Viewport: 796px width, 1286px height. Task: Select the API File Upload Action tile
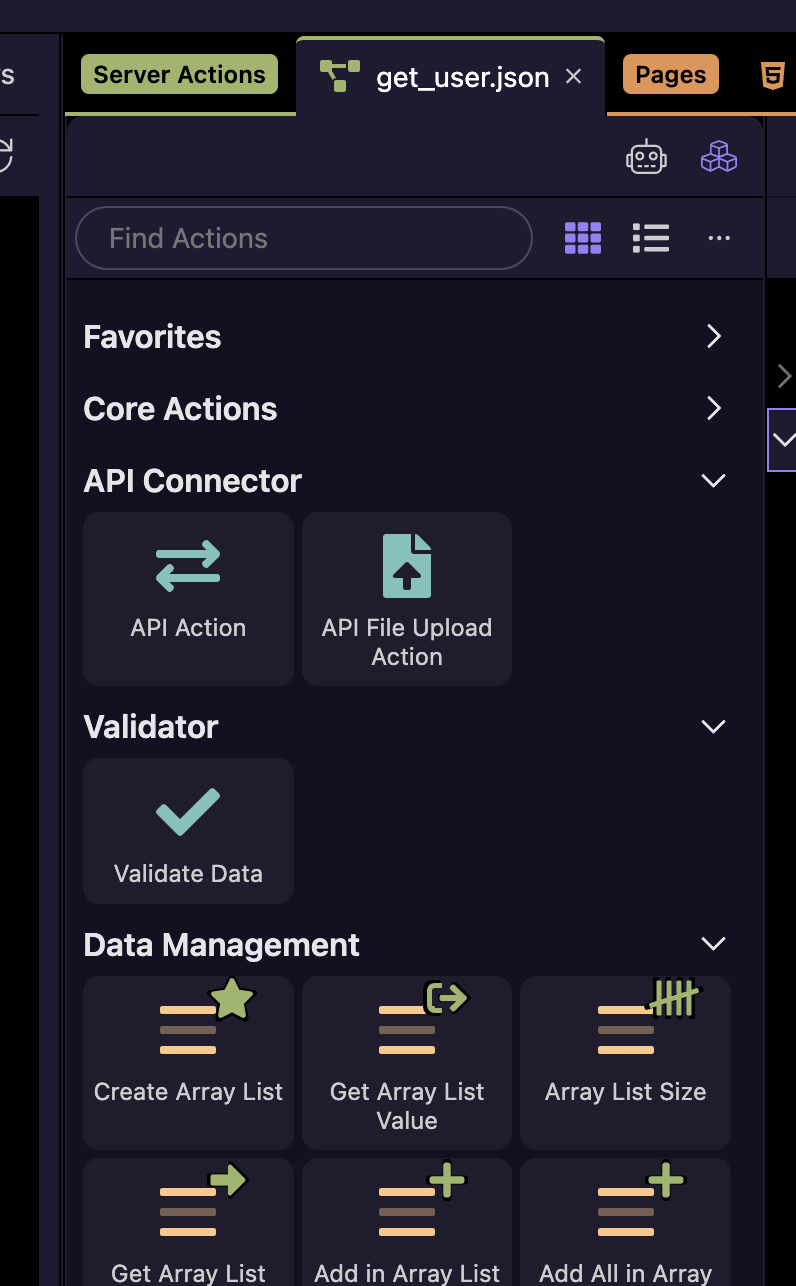(407, 599)
